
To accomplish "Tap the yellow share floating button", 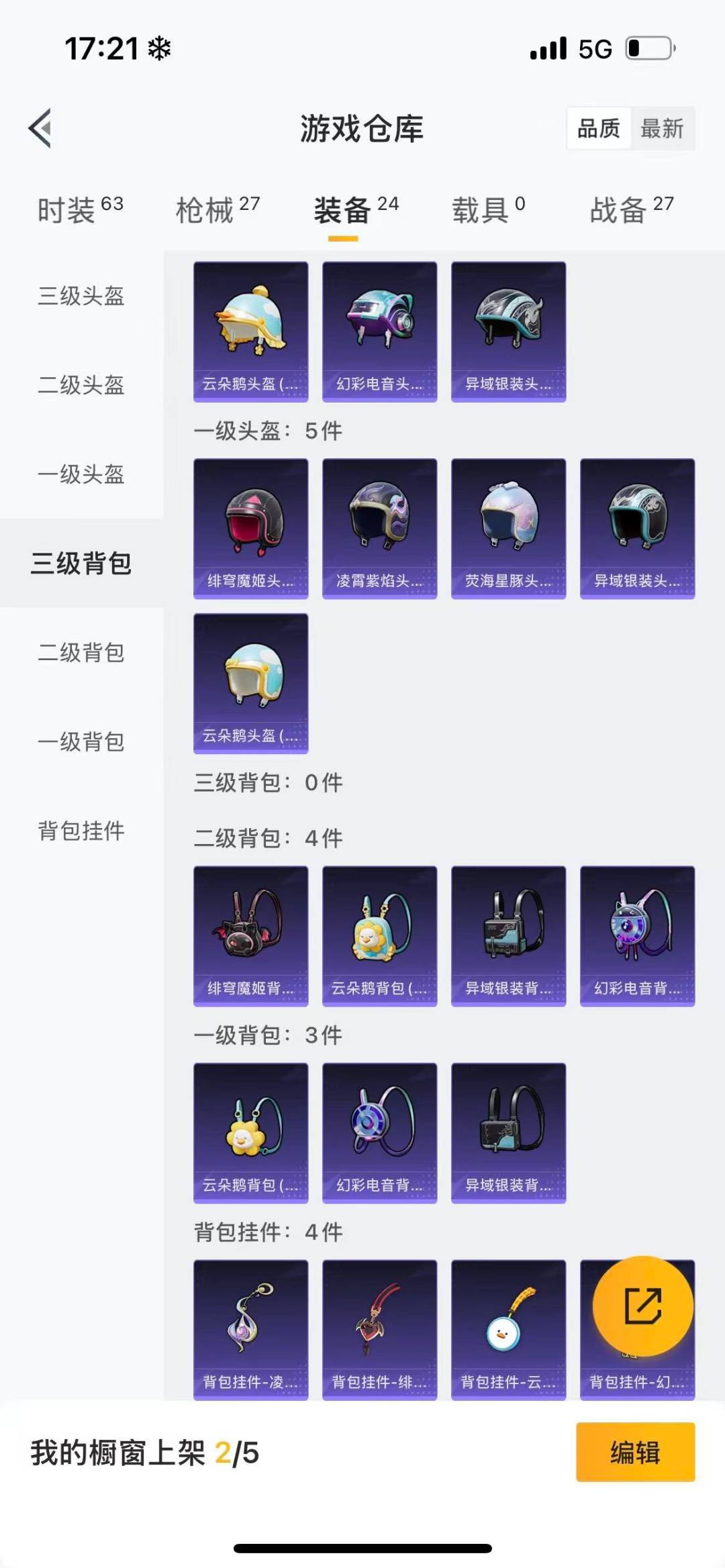I will tap(642, 1306).
